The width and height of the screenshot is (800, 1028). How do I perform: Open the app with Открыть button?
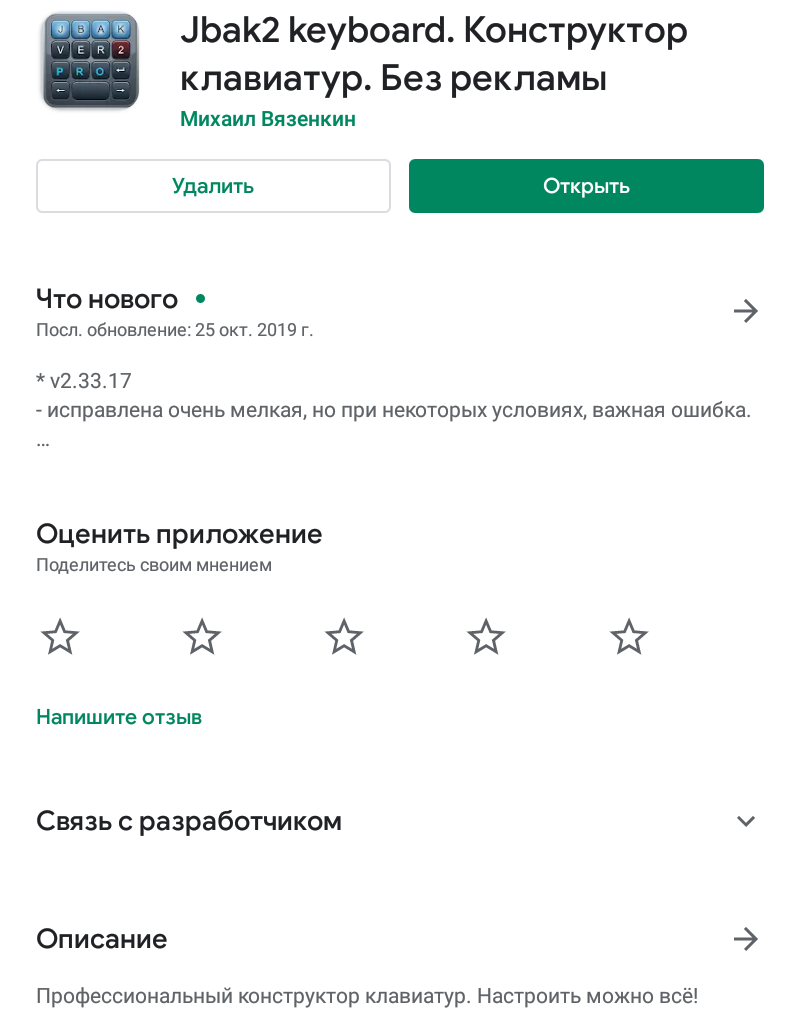[x=586, y=186]
